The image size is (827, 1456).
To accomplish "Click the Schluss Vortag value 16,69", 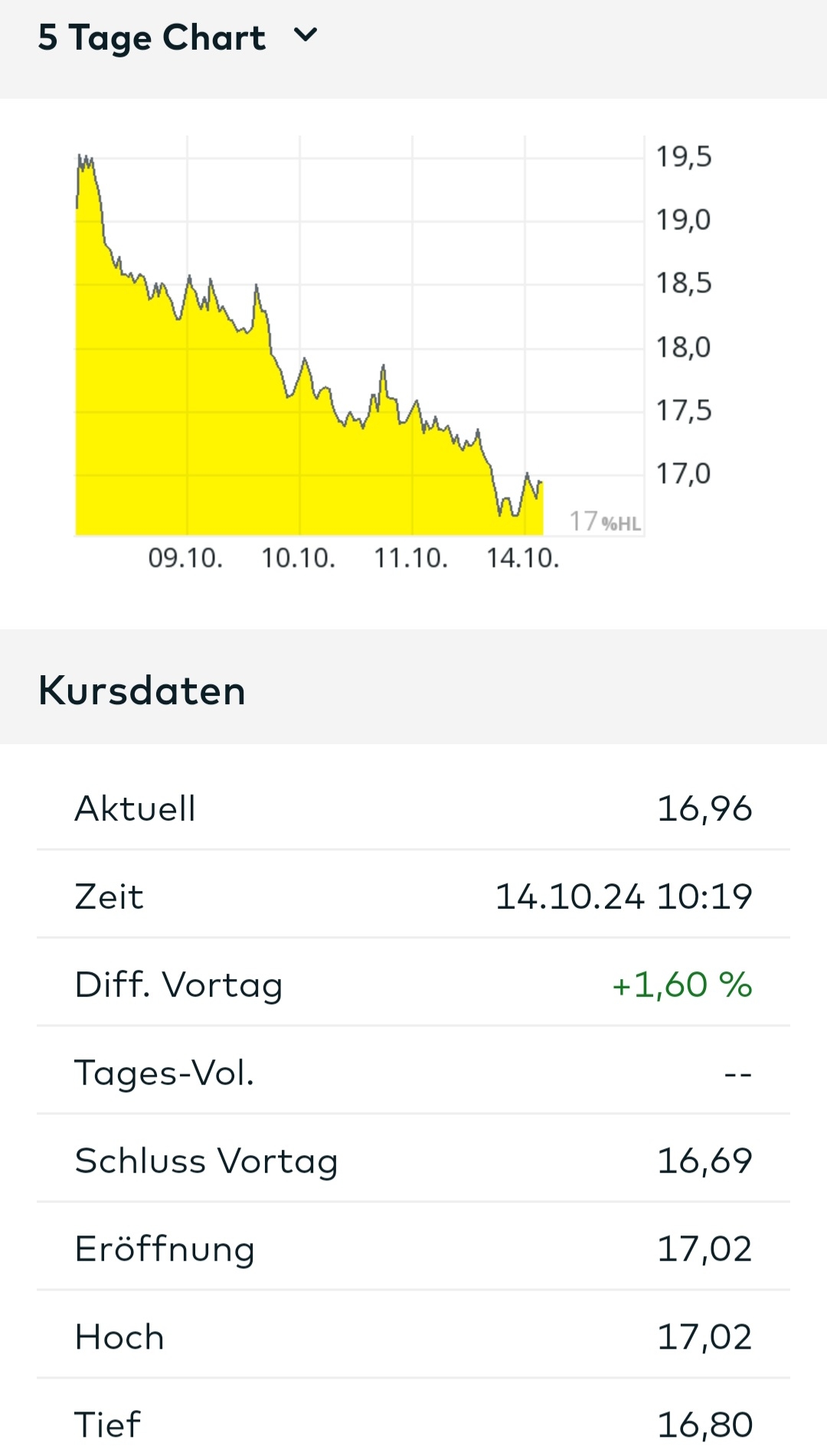I will 705,1161.
